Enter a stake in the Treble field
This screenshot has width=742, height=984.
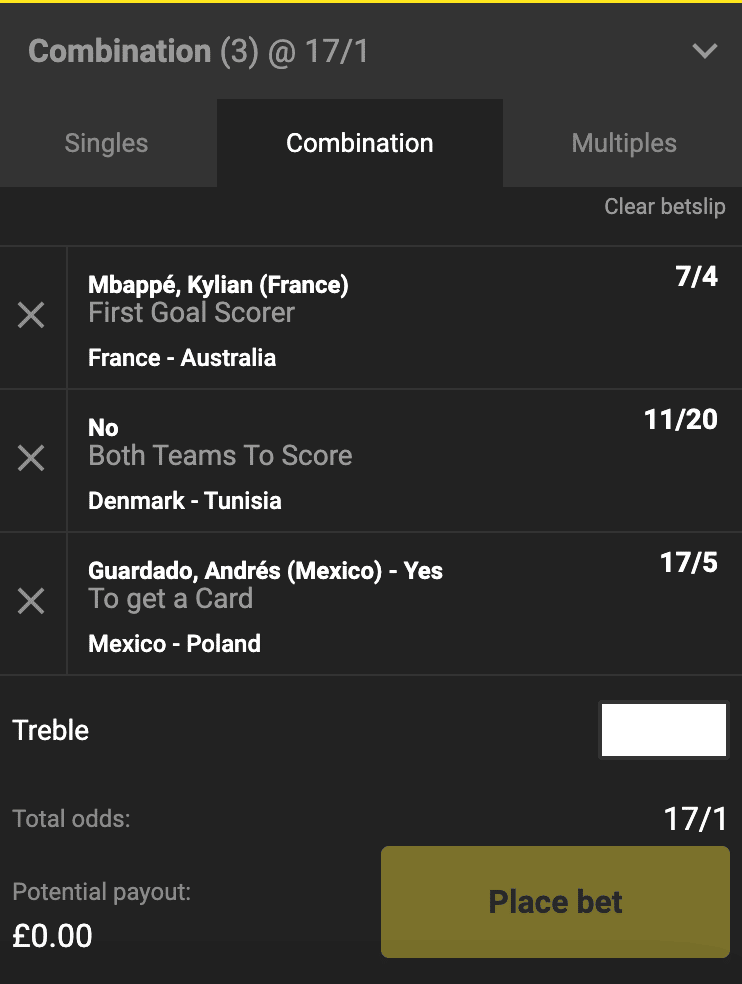tap(663, 730)
